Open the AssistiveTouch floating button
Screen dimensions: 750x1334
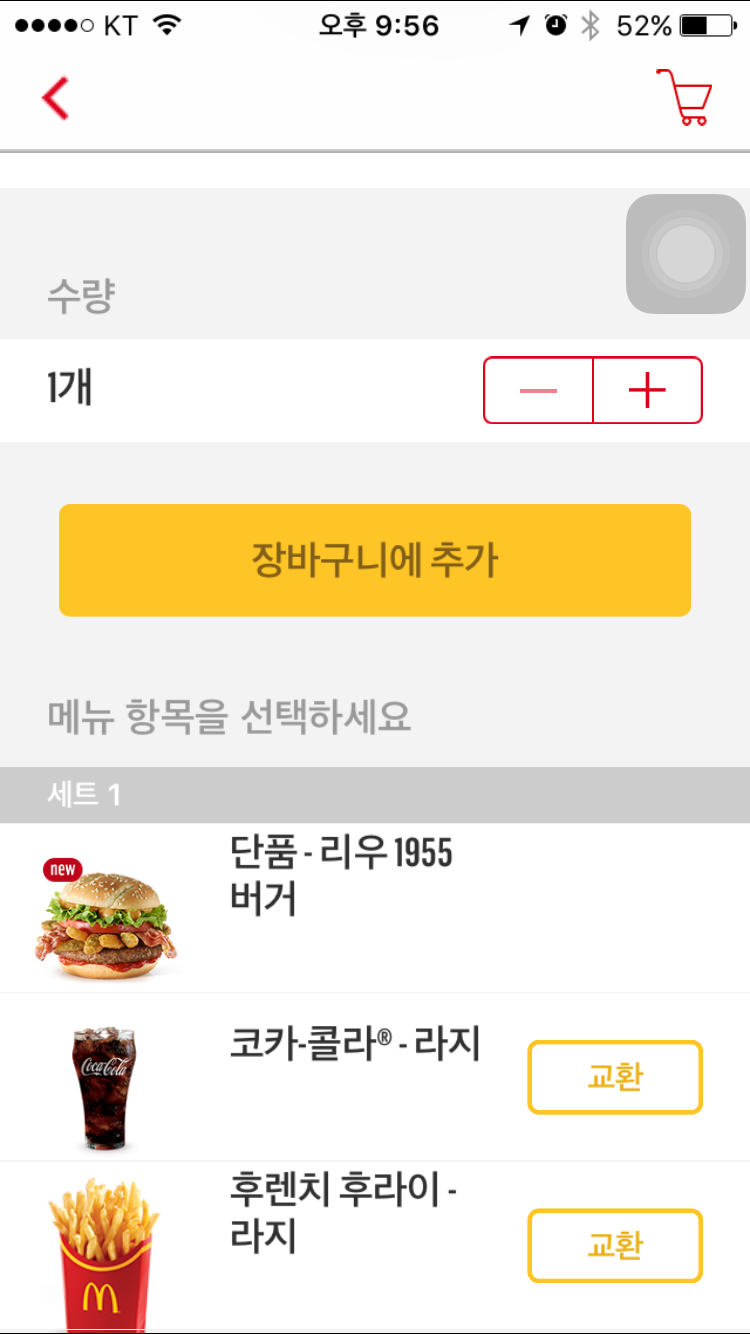686,254
